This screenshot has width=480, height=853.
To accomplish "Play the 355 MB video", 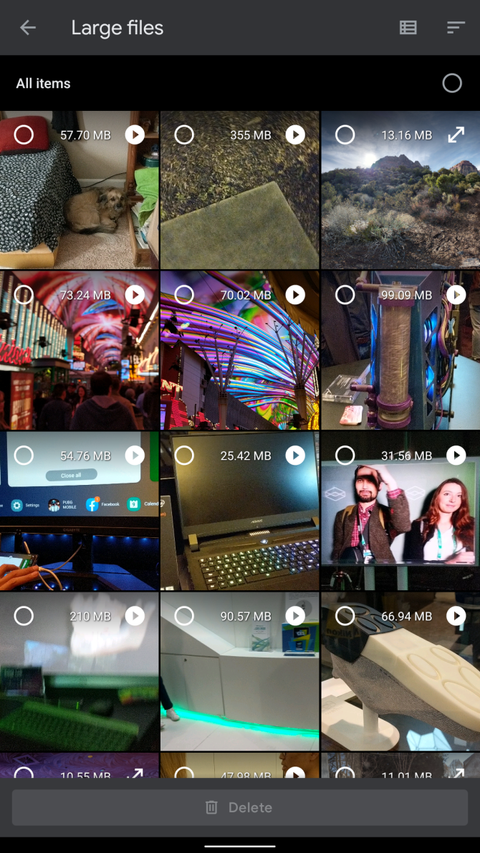I will pyautogui.click(x=296, y=134).
